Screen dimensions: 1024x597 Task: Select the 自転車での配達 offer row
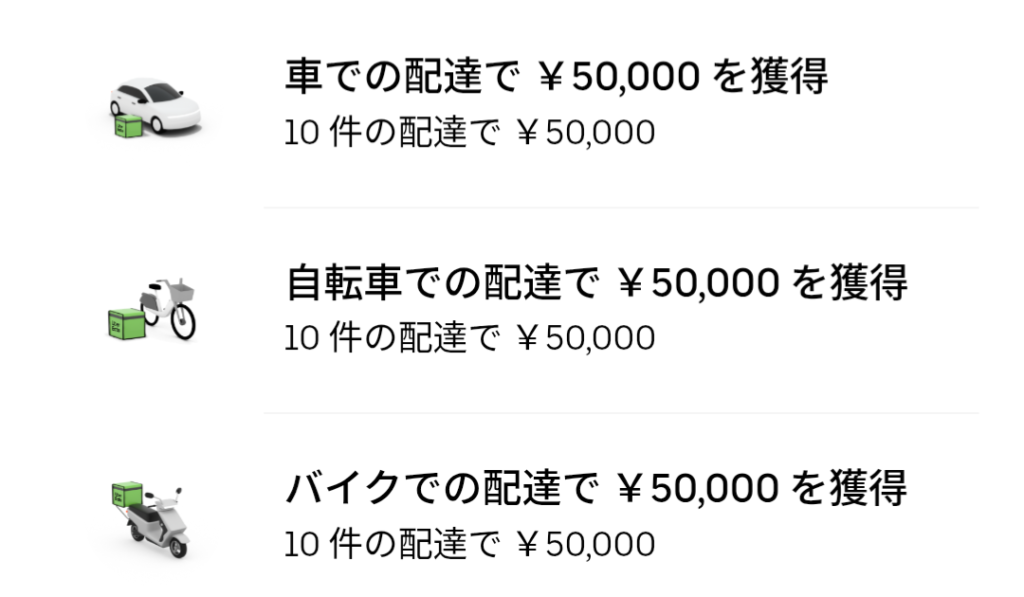click(596, 307)
